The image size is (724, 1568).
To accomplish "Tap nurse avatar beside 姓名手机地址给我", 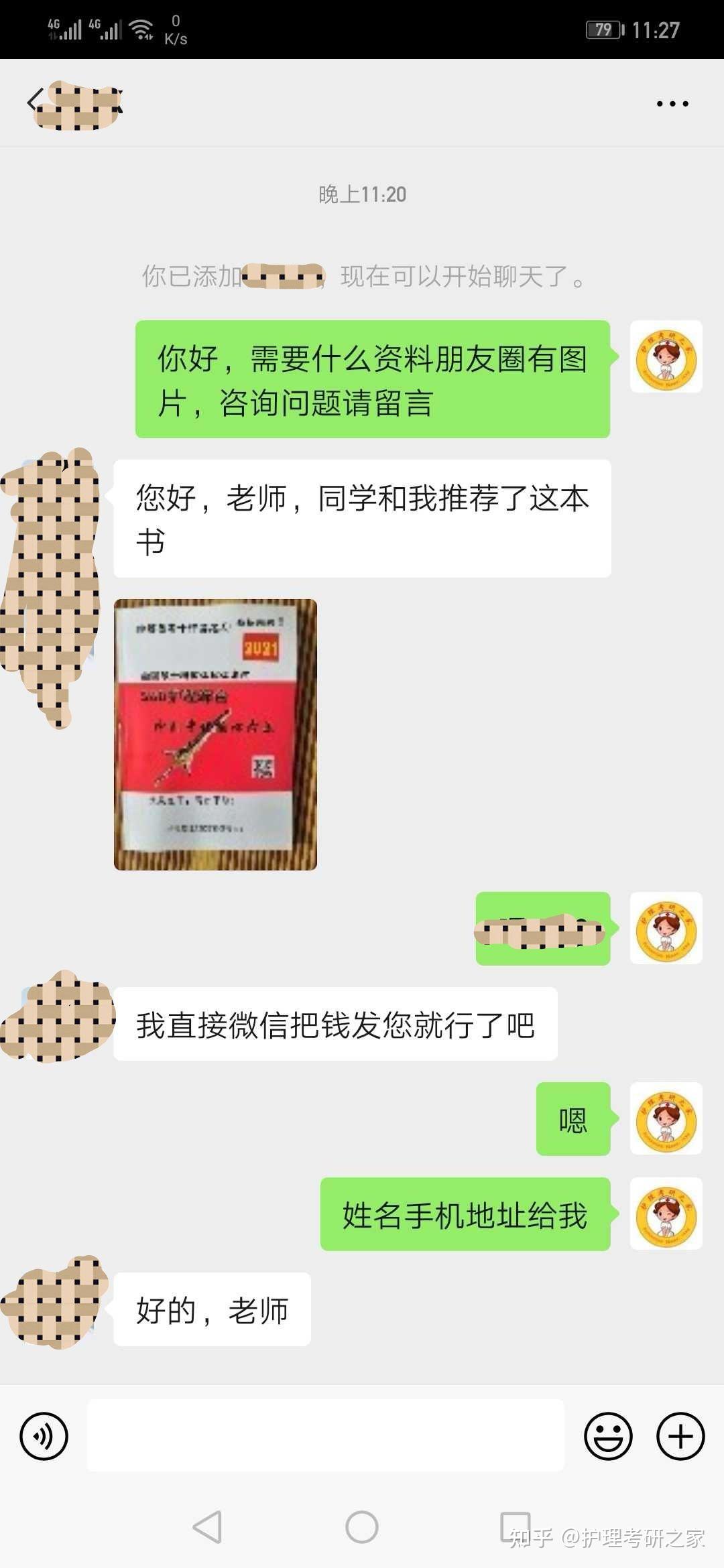I will [x=666, y=1214].
